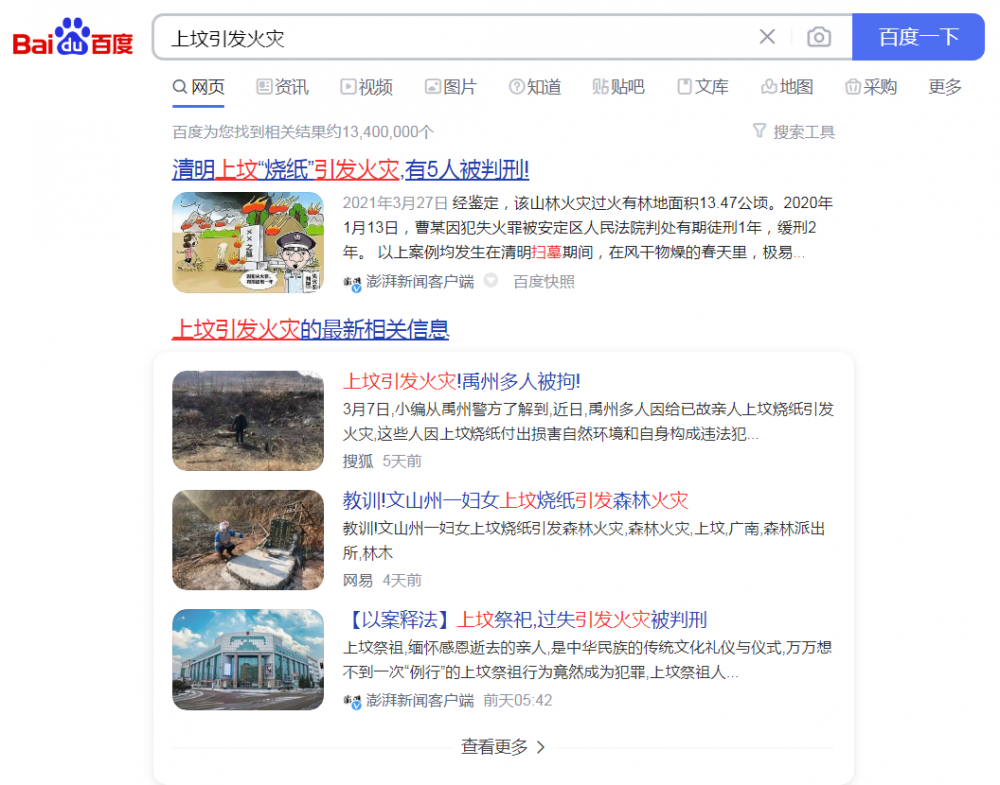The height and width of the screenshot is (785, 1000).
Task: Switch to the 文库 tab
Action: (x=703, y=87)
